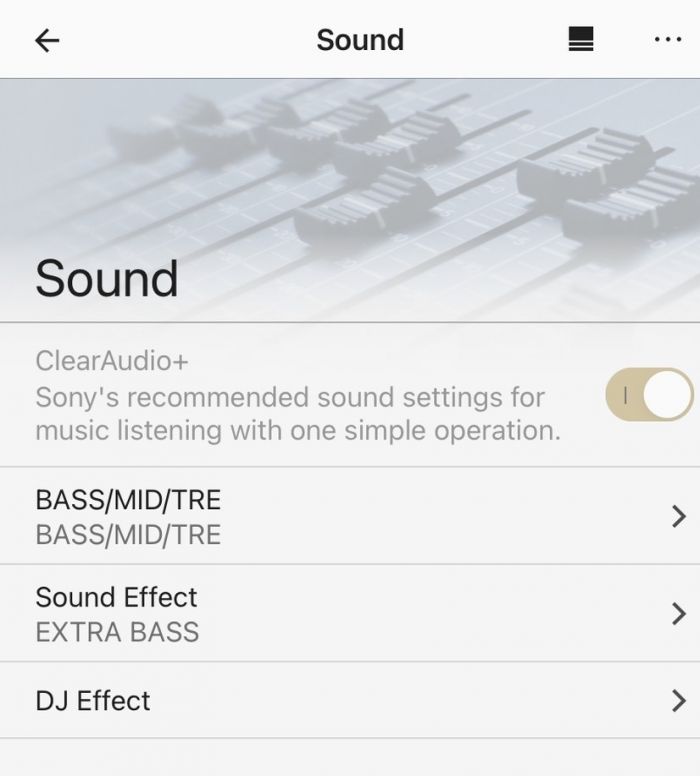Open the Sound Effect row
The image size is (700, 776).
tap(350, 613)
